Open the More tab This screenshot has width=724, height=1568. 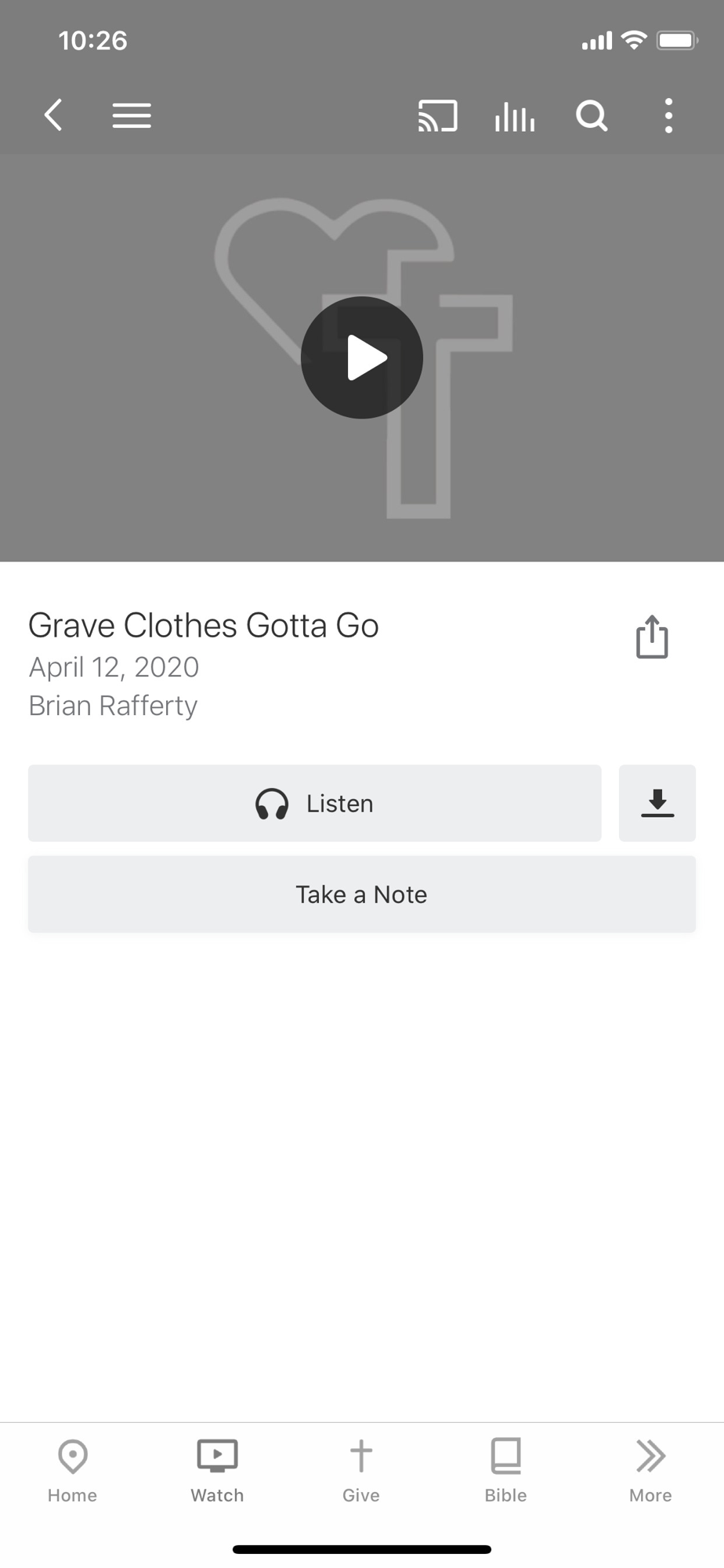pyautogui.click(x=650, y=1471)
